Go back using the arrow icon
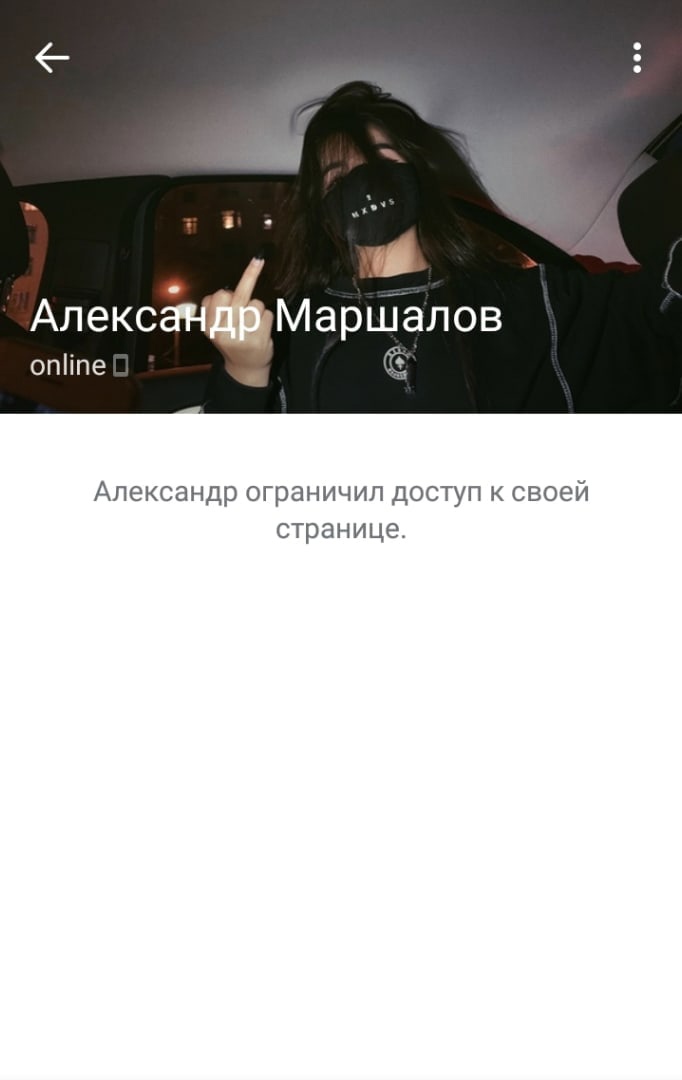The height and width of the screenshot is (1080, 682). pyautogui.click(x=52, y=58)
